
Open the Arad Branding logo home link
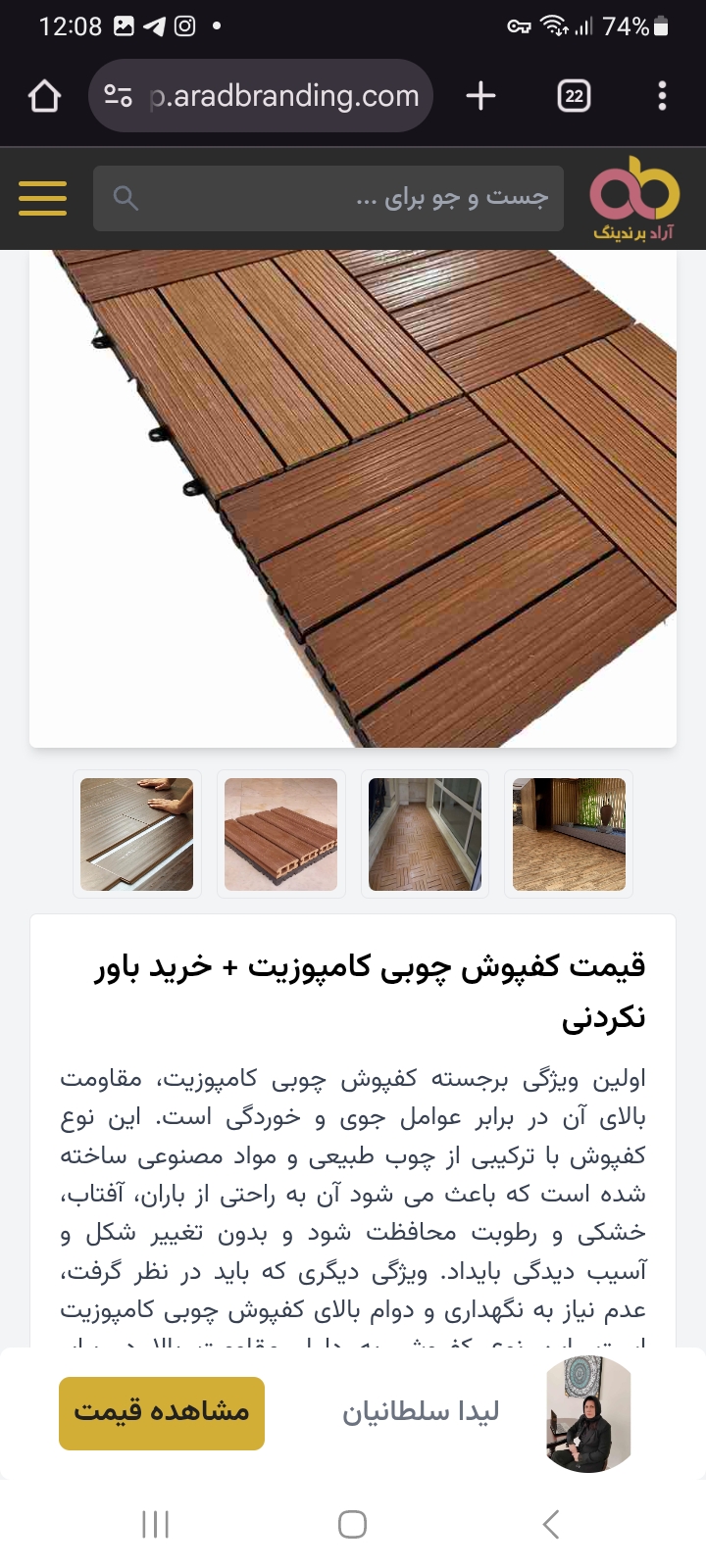tap(633, 198)
